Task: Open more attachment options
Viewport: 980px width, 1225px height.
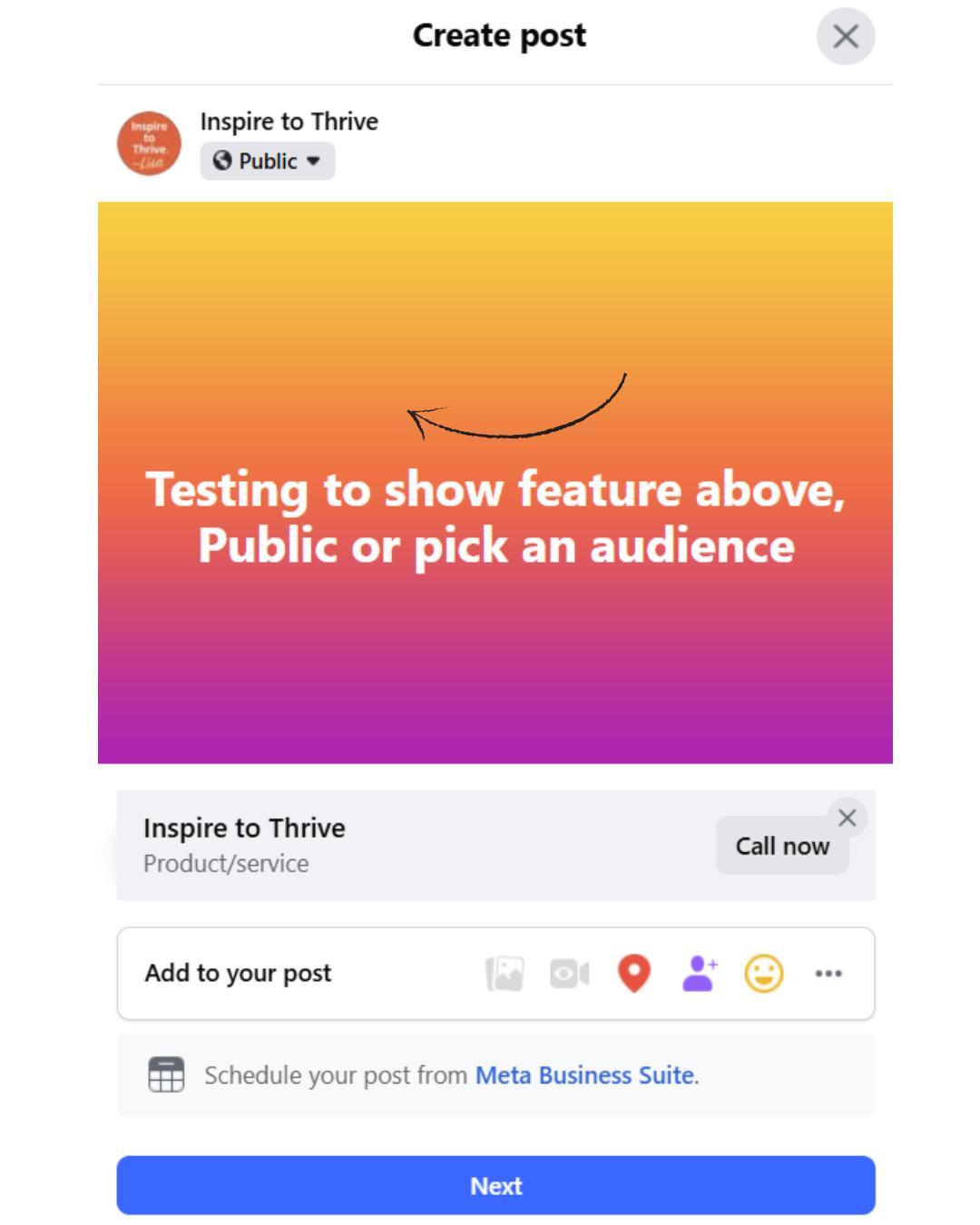Action: (x=828, y=973)
